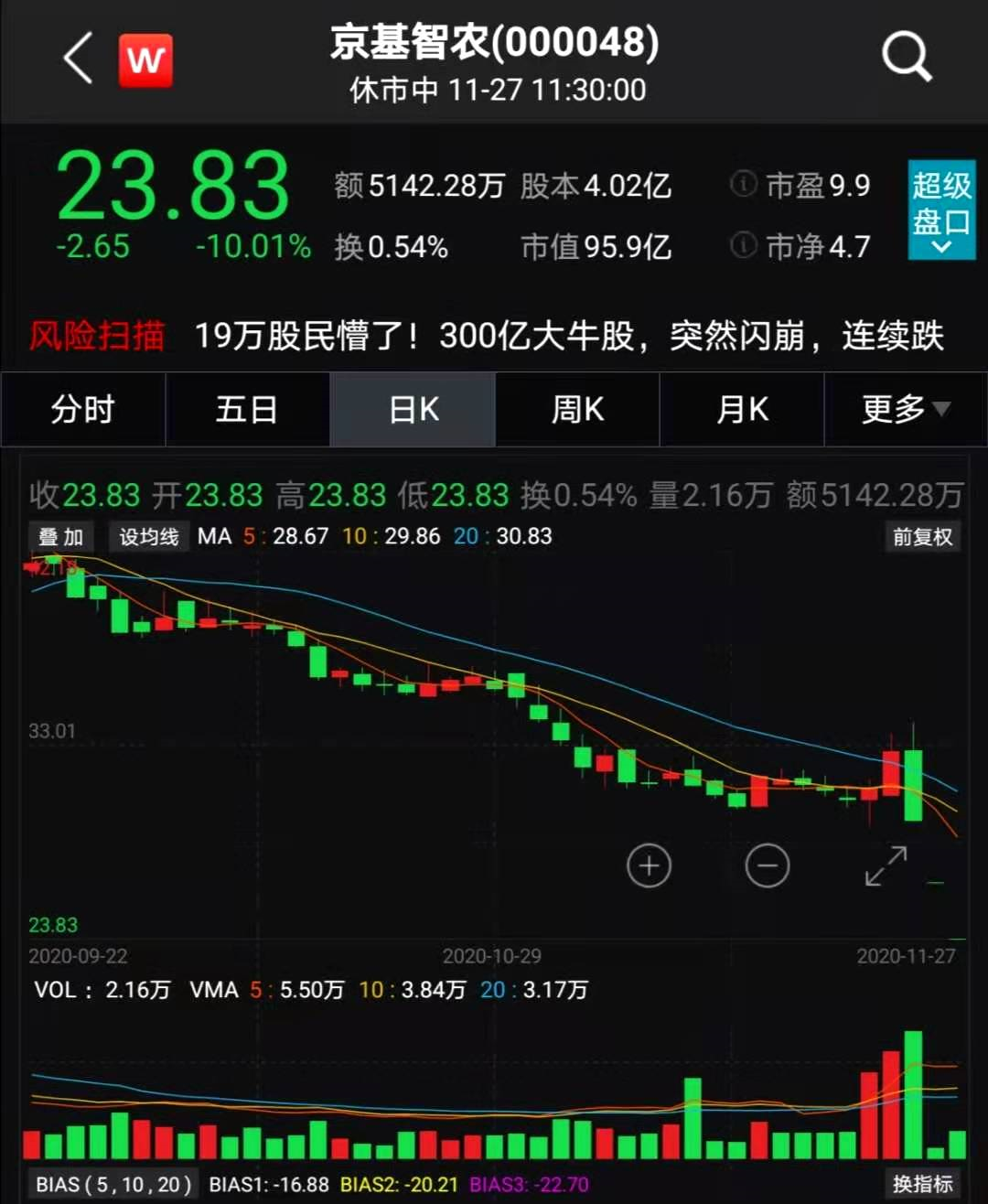Open the 风险扫描 news headline
Image resolution: width=988 pixels, height=1204 pixels.
point(567,336)
